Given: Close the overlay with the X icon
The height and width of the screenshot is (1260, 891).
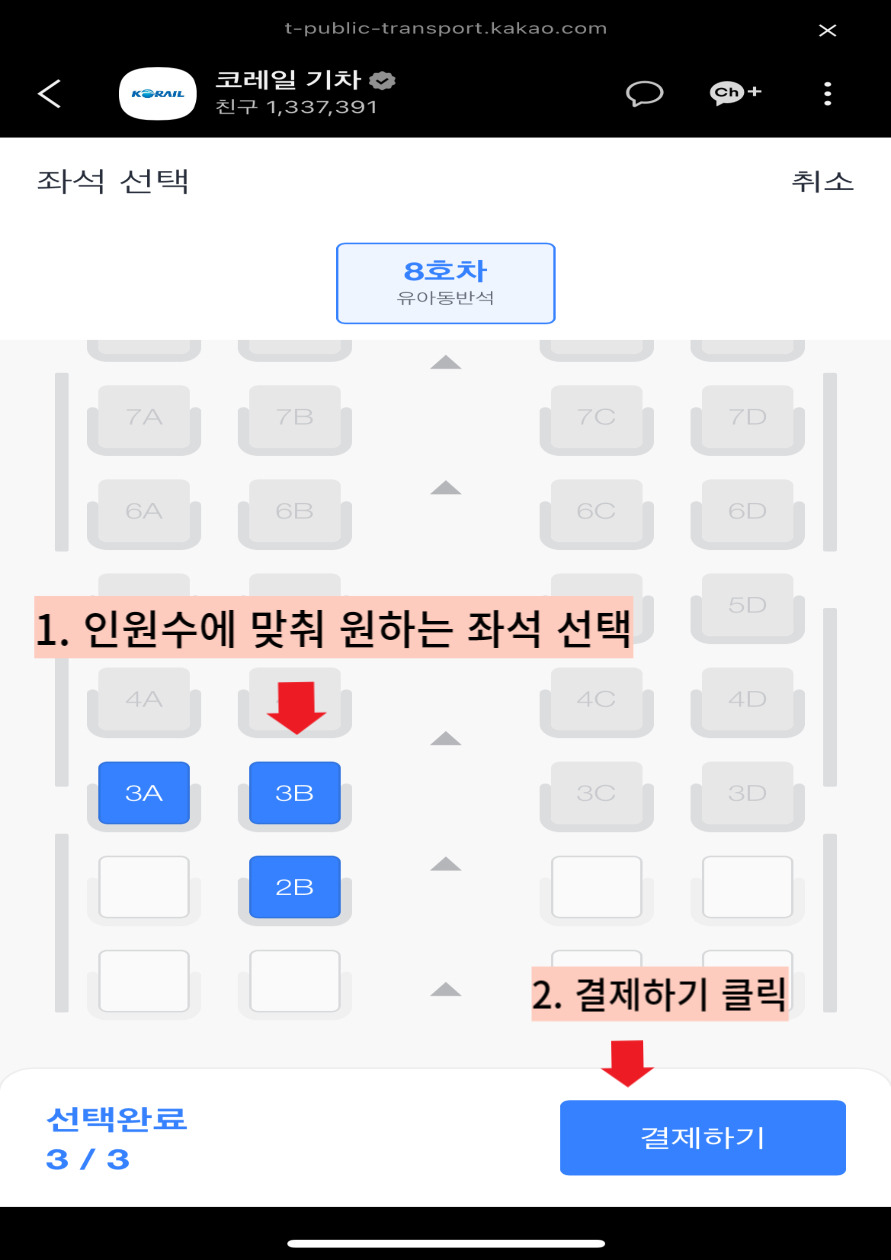Looking at the screenshot, I should (828, 30).
